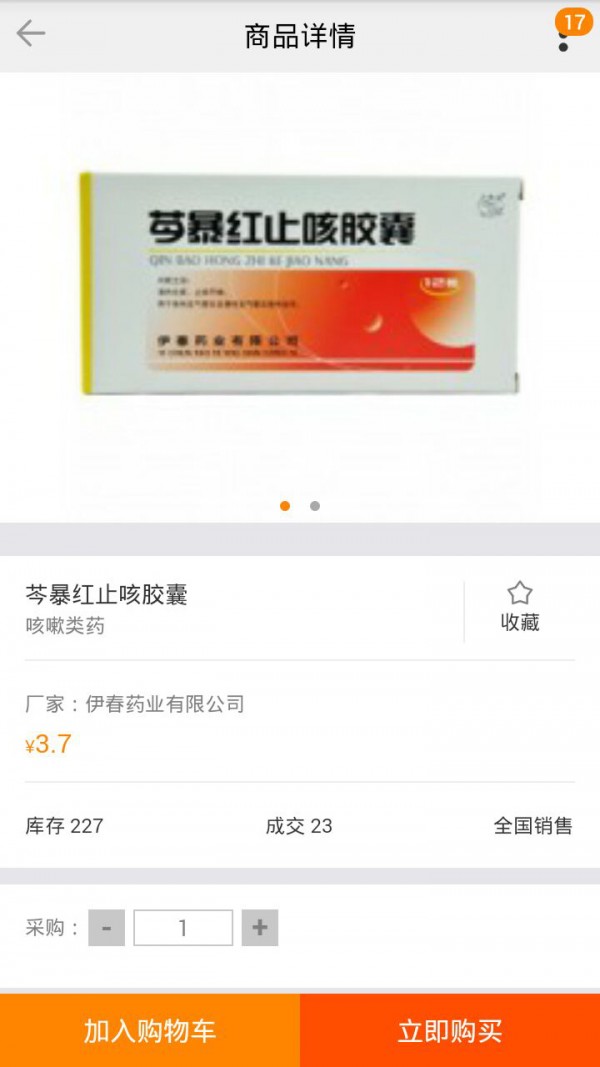Viewport: 600px width, 1067px height.
Task: Select the second image page indicator dot
Action: point(315,506)
